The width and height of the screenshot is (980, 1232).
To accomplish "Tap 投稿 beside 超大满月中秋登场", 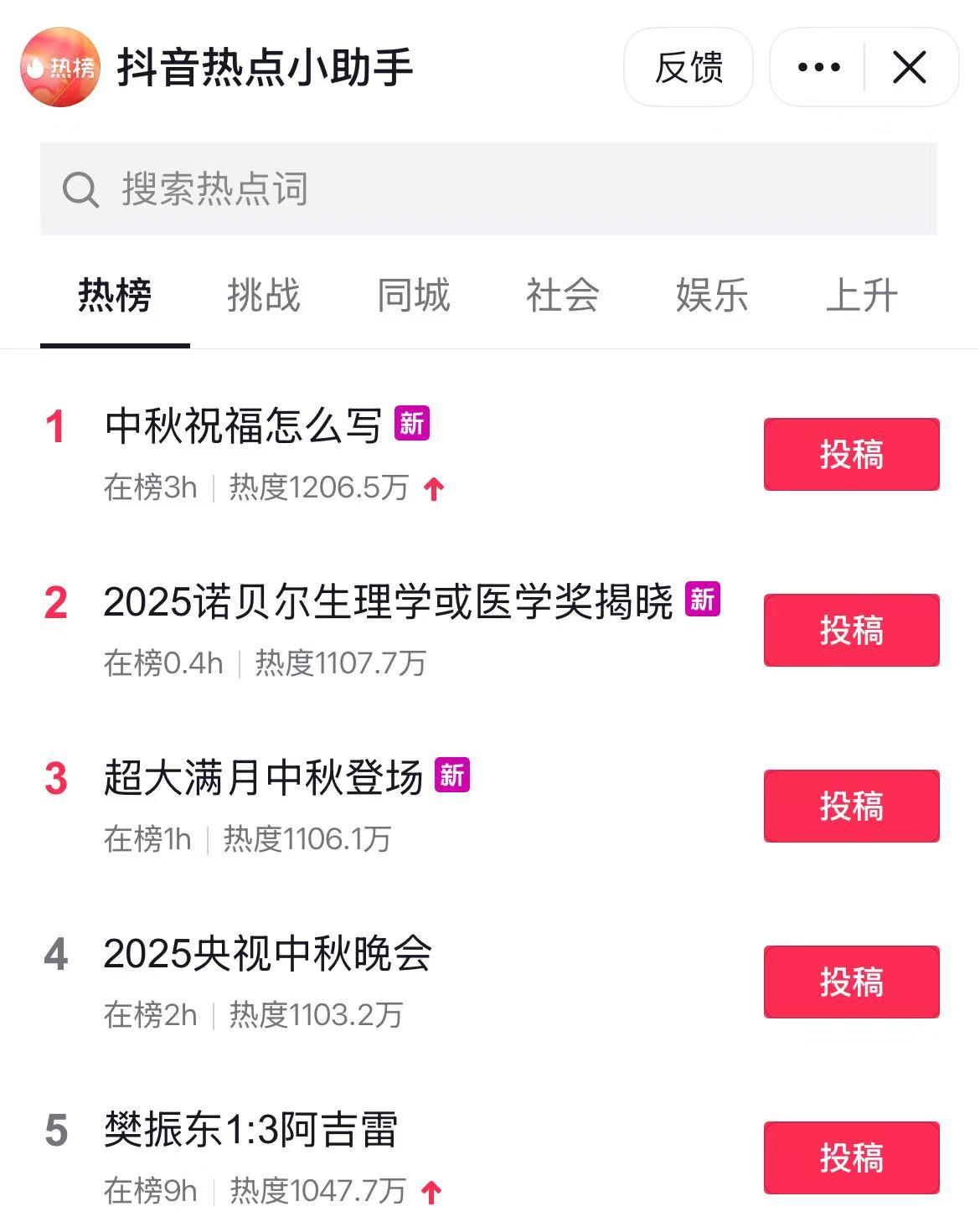I will point(851,806).
